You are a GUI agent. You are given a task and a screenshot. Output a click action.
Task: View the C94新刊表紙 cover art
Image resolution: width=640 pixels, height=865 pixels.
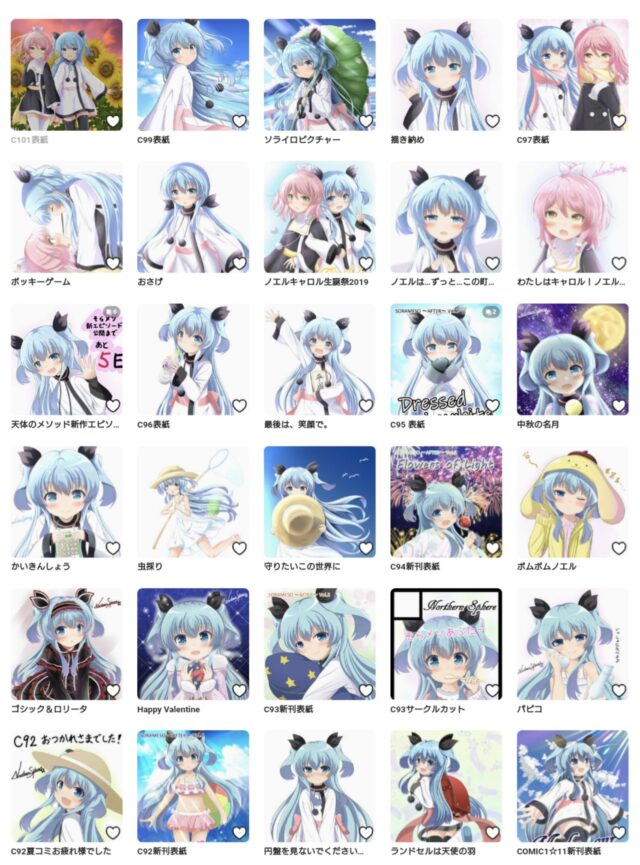pyautogui.click(x=446, y=501)
